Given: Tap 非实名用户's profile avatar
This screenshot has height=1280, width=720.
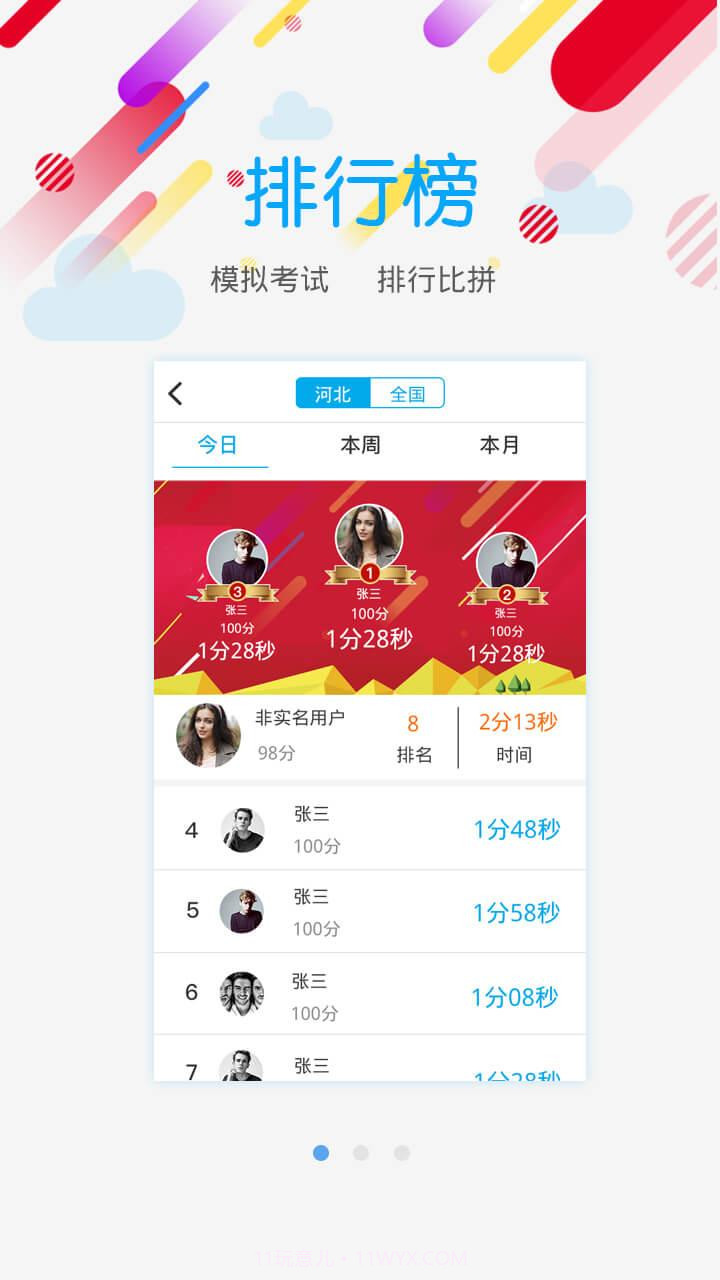Looking at the screenshot, I should (207, 736).
